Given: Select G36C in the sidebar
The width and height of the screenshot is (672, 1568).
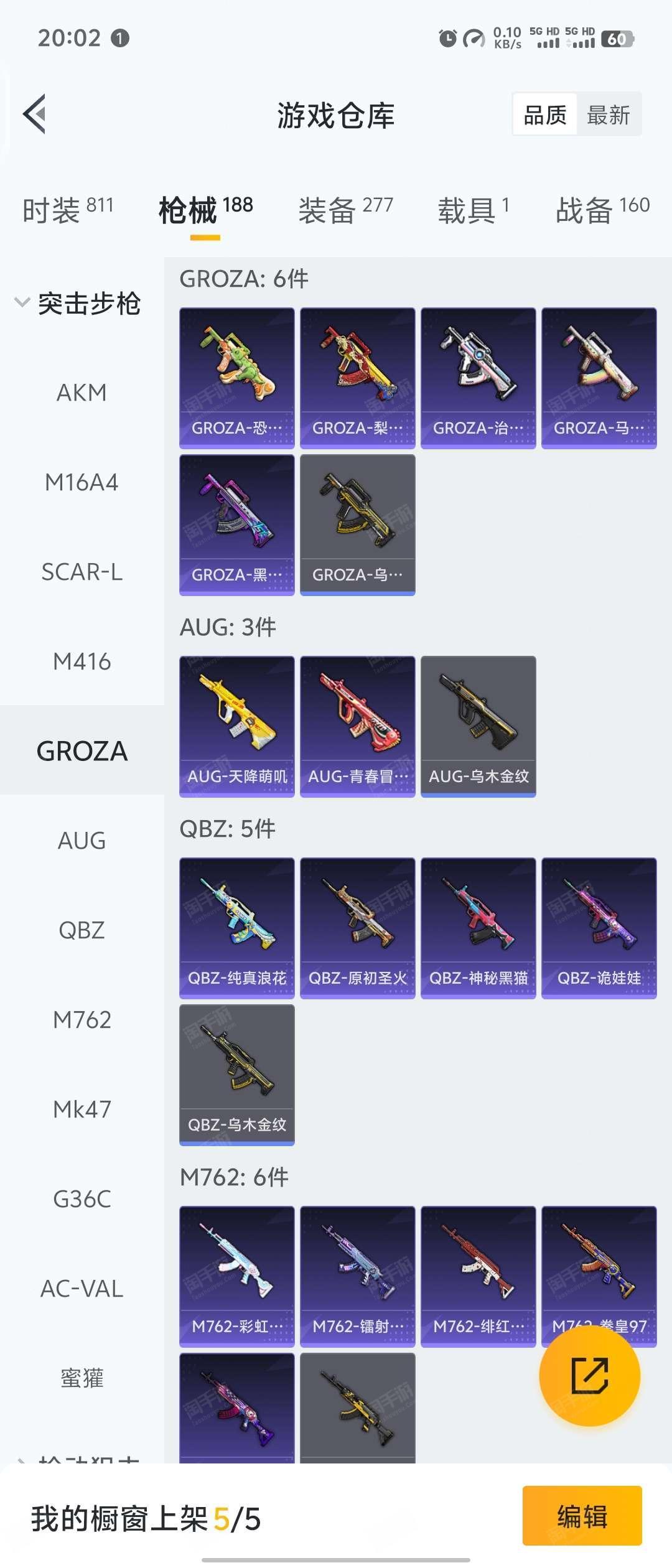Looking at the screenshot, I should pyautogui.click(x=82, y=1199).
